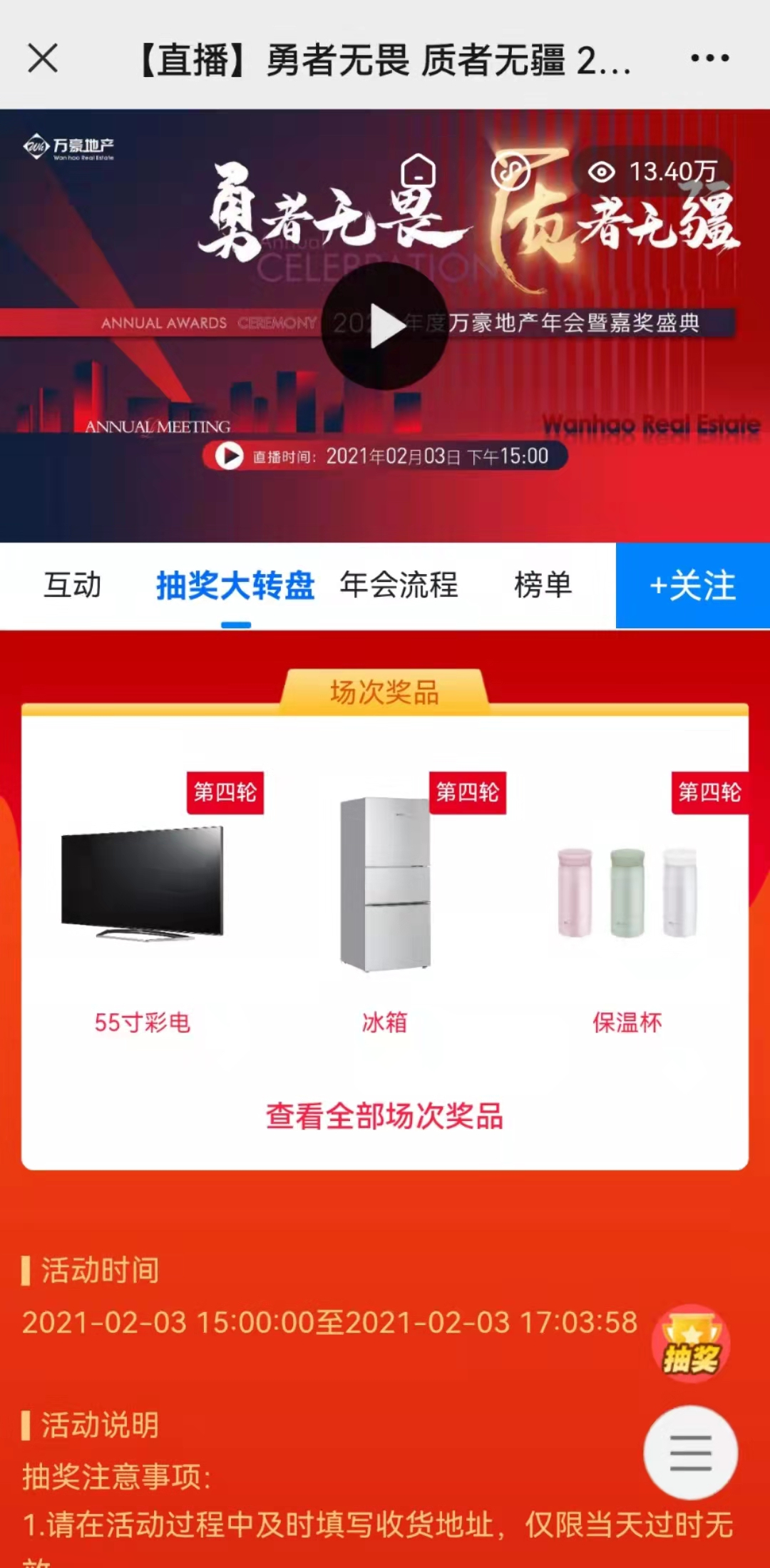
Task: Tap the home icon on the video
Action: (418, 171)
